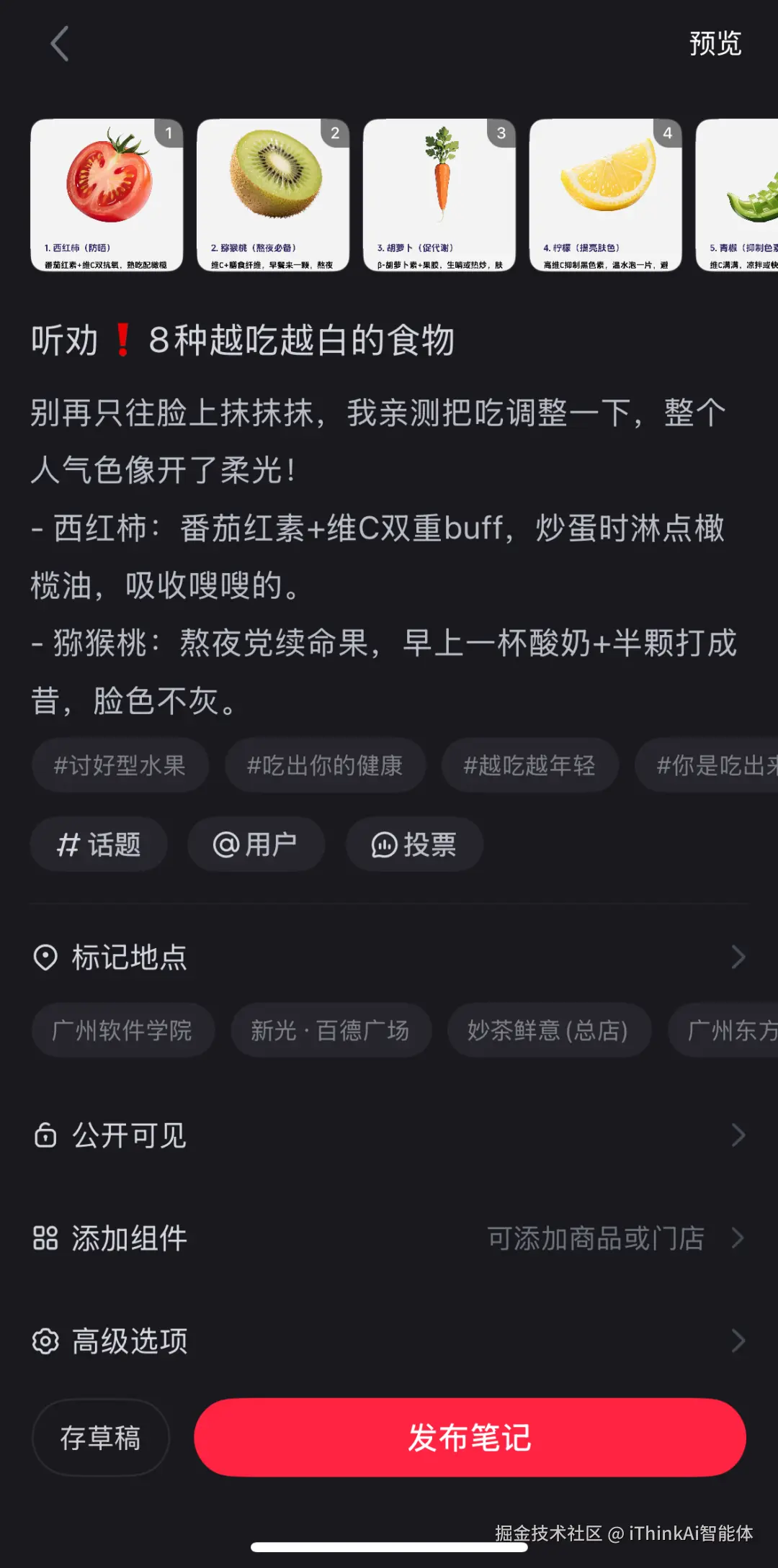
Task: Expand 添加组件 options via chevron
Action: point(738,1237)
